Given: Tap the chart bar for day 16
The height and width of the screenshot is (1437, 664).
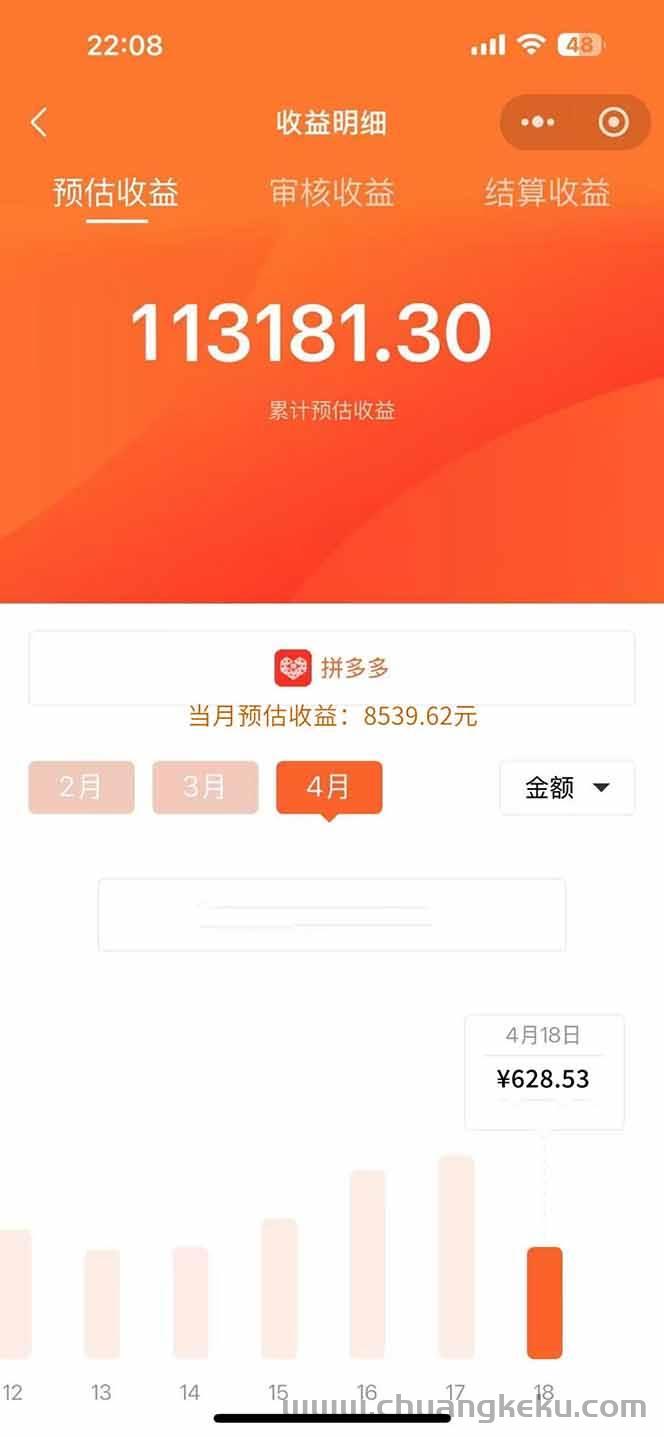Looking at the screenshot, I should (x=367, y=1264).
